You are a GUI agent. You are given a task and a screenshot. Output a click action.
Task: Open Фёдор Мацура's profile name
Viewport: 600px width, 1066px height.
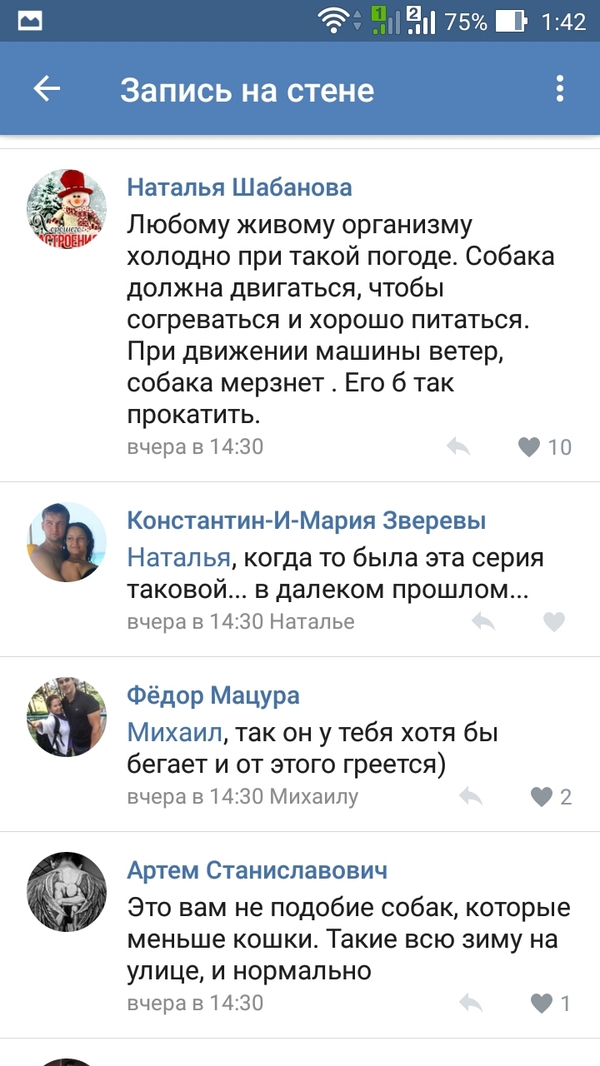(213, 695)
